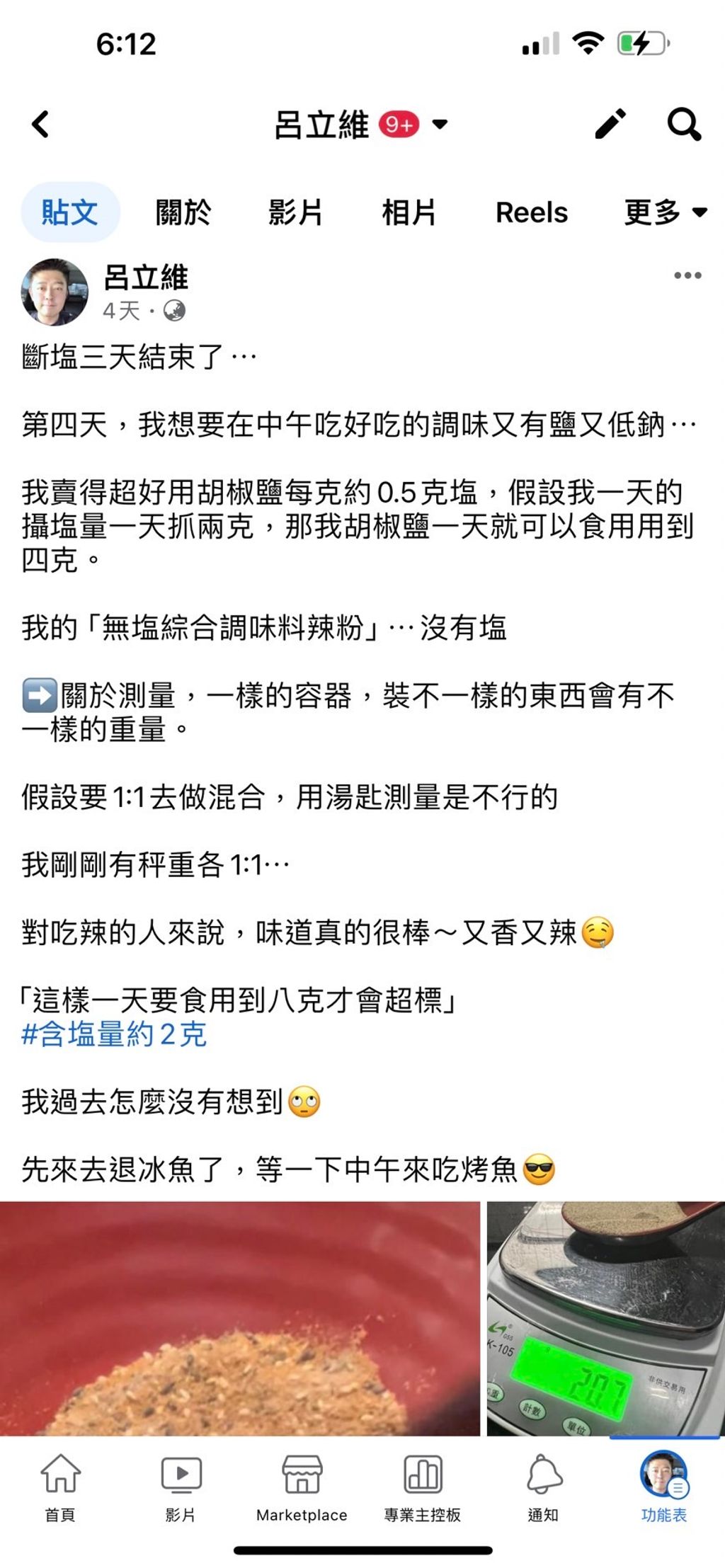This screenshot has height=1568, width=725.
Task: Expand the 更多 dropdown
Action: 666,212
